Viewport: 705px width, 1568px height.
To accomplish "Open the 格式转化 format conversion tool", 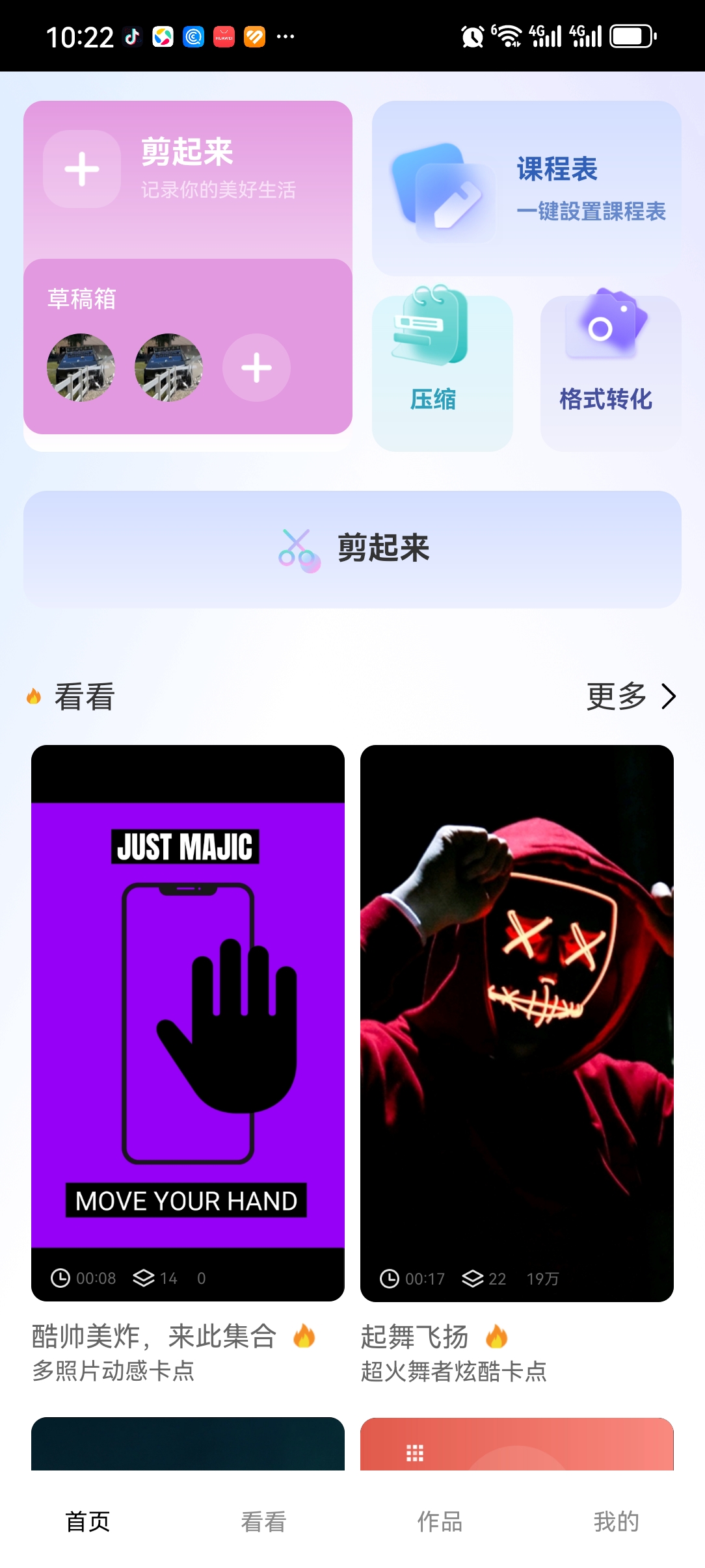I will pyautogui.click(x=610, y=373).
